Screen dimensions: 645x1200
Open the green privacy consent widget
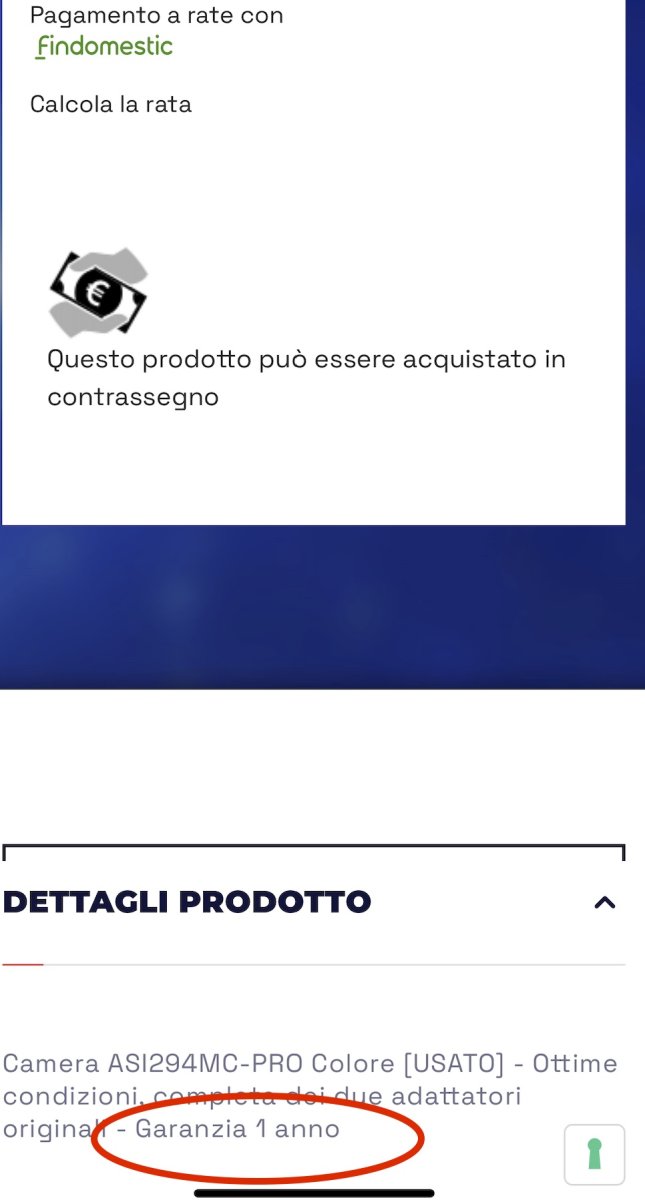595,1155
